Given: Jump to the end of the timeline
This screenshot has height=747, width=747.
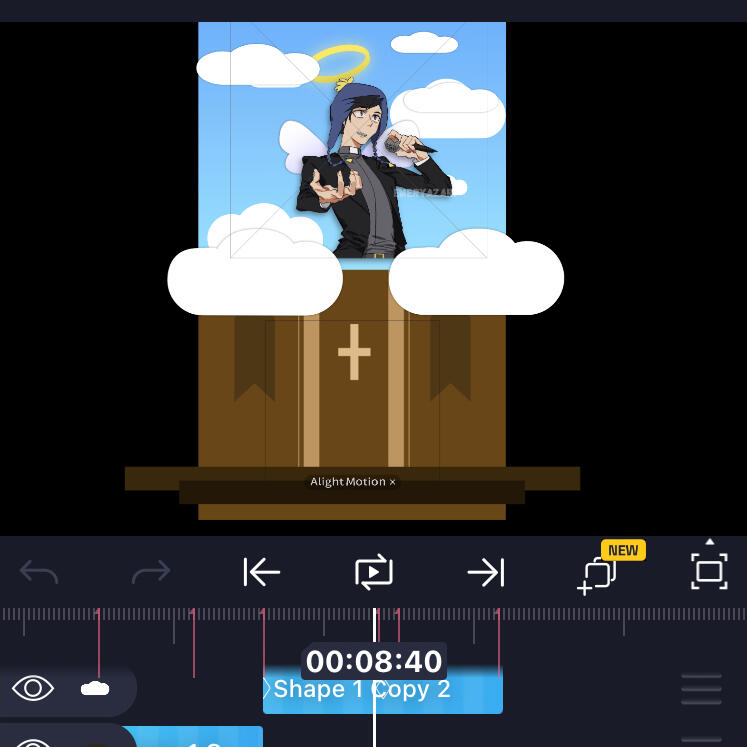Looking at the screenshot, I should click(x=486, y=572).
